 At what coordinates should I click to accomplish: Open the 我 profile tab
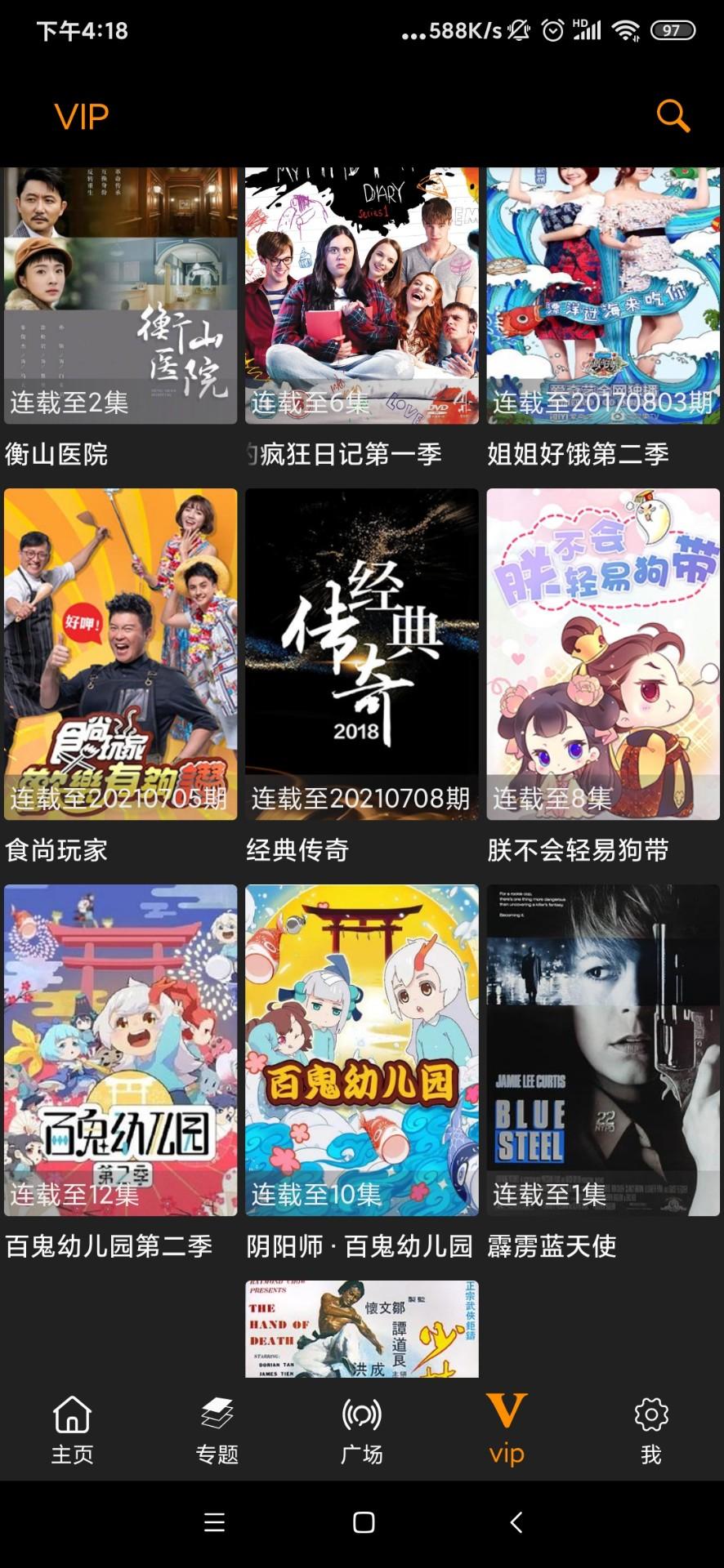tap(651, 1429)
